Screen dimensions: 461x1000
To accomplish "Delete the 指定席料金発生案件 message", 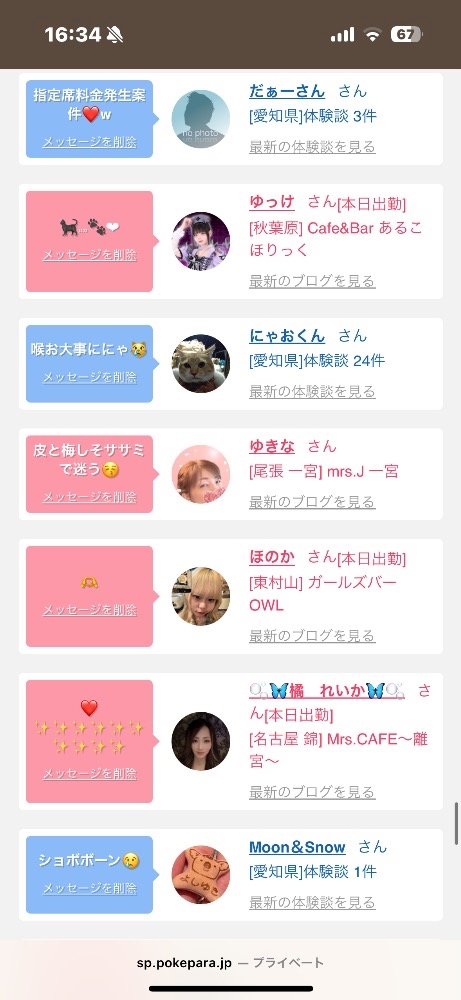I will click(x=89, y=142).
